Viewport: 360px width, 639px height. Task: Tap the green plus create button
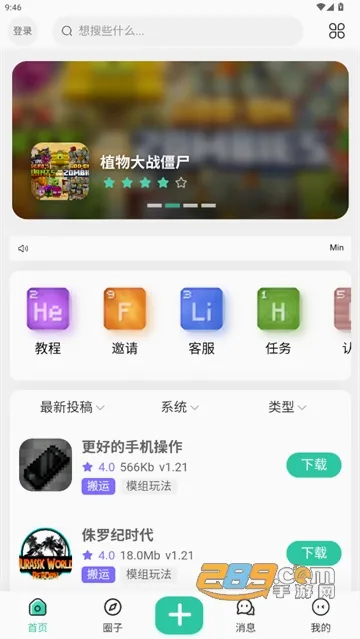(179, 615)
